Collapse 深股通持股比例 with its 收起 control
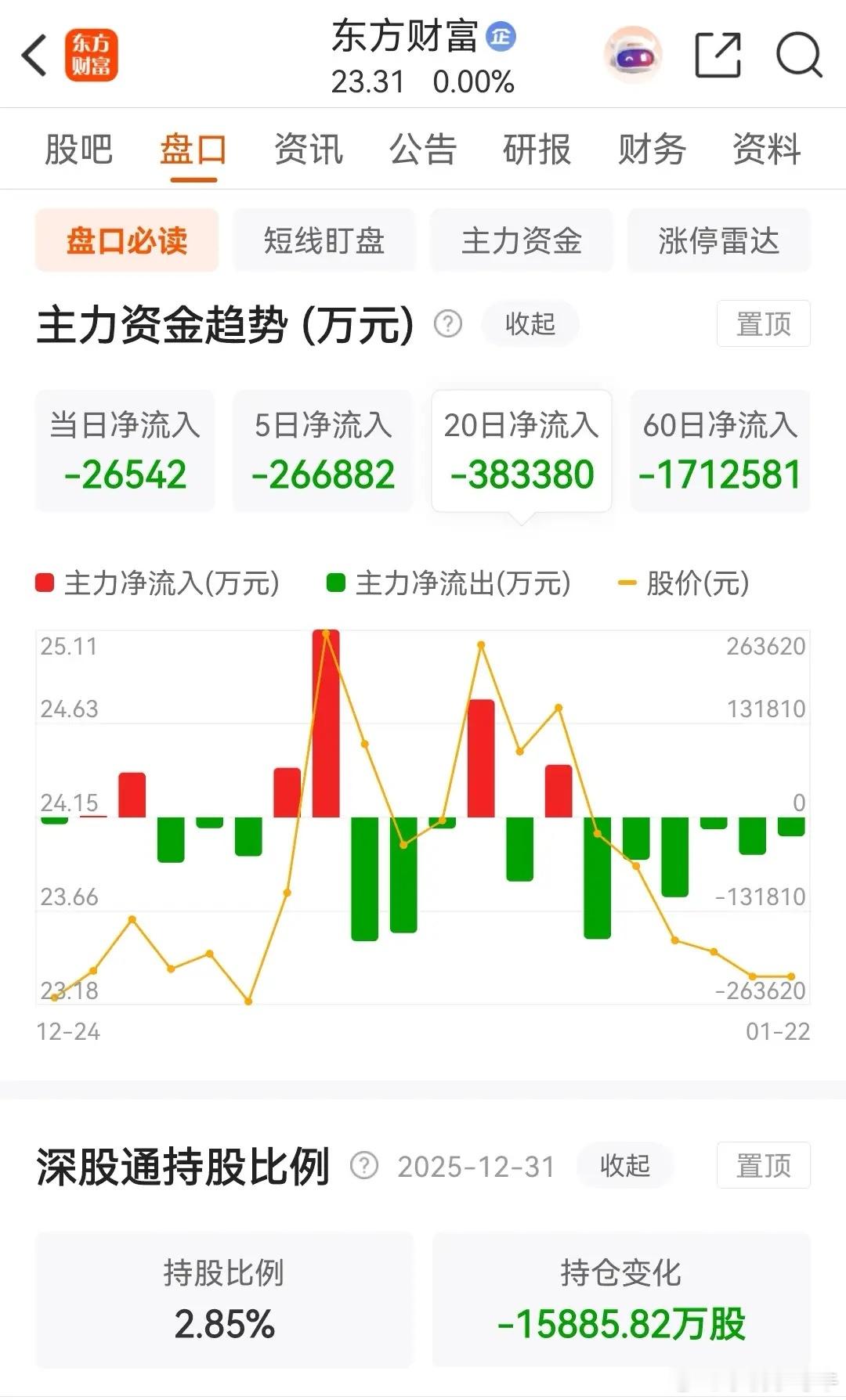Viewport: 846px width, 1400px height. click(624, 1166)
